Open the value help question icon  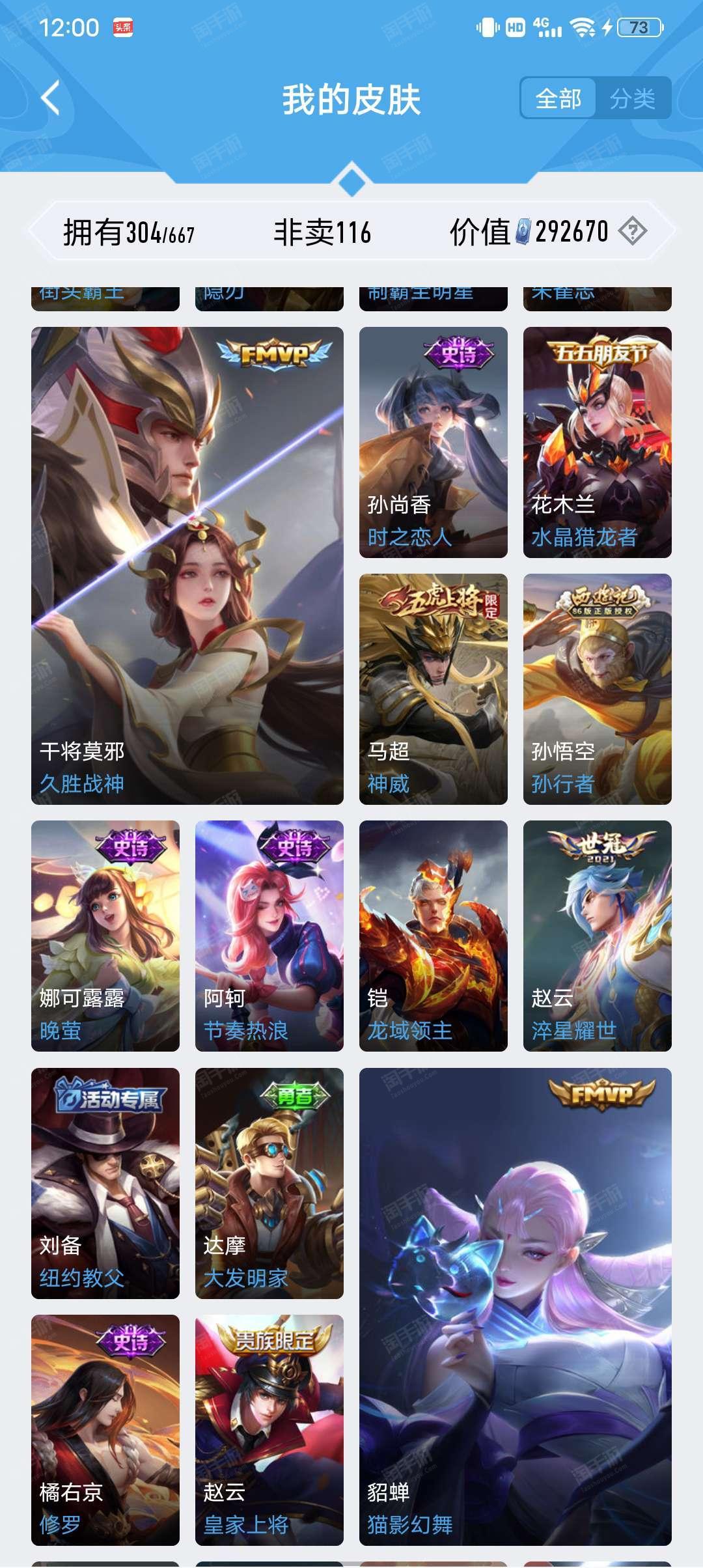(x=632, y=231)
